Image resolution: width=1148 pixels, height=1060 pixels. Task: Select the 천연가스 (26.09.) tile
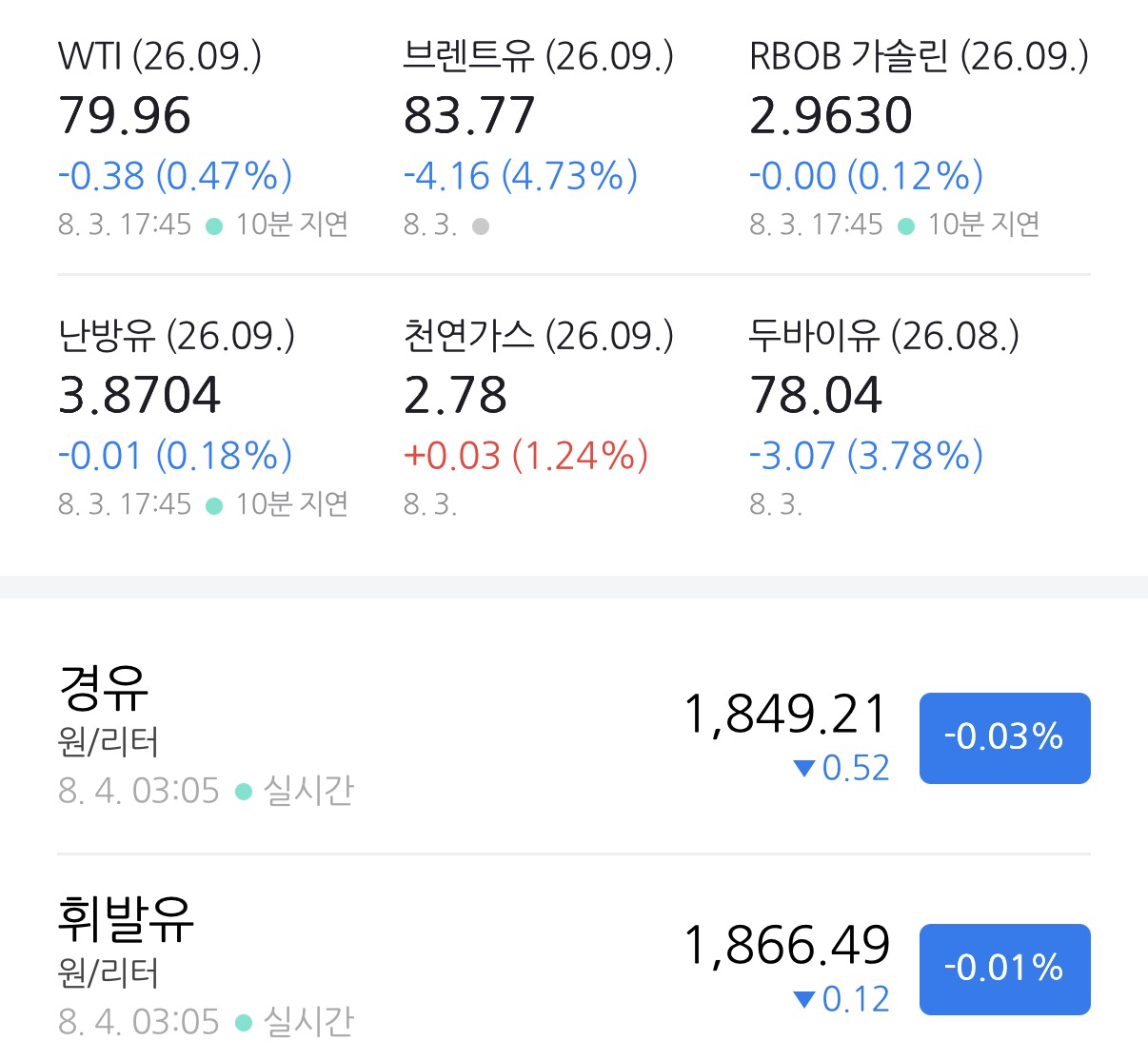point(539,418)
